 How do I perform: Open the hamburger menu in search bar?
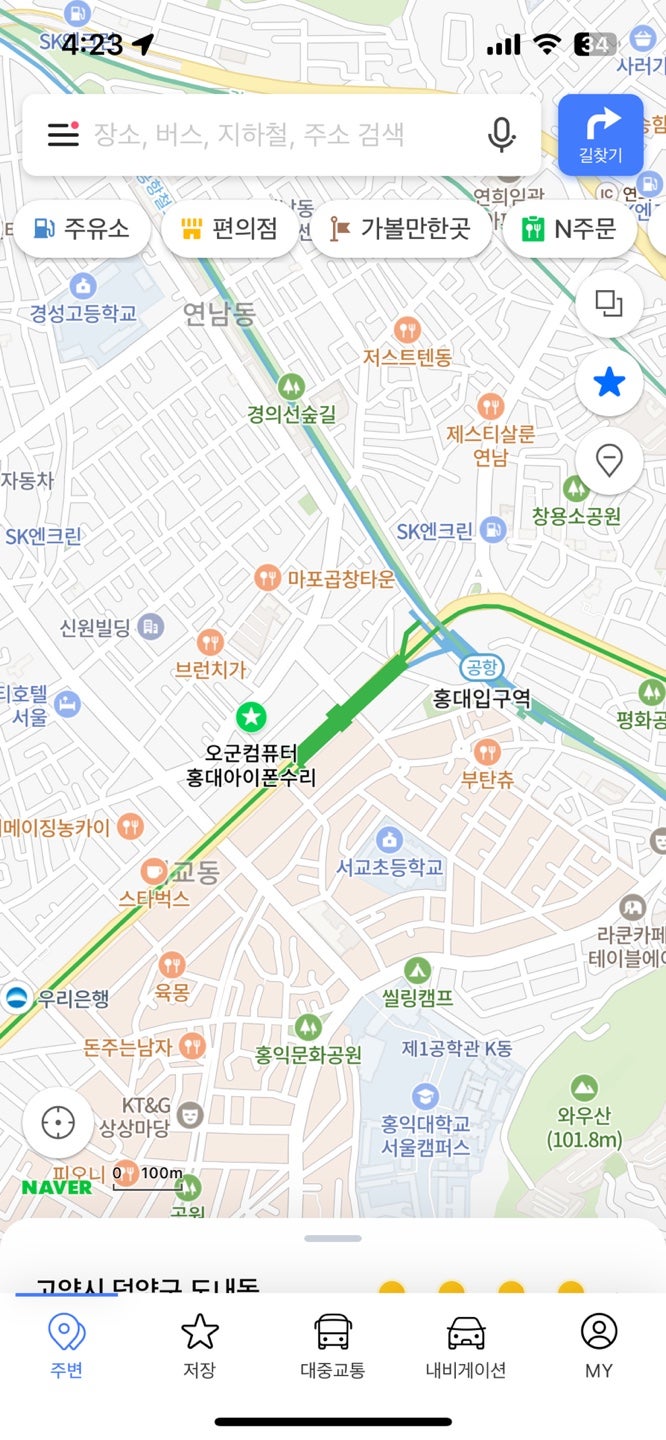pyautogui.click(x=63, y=134)
